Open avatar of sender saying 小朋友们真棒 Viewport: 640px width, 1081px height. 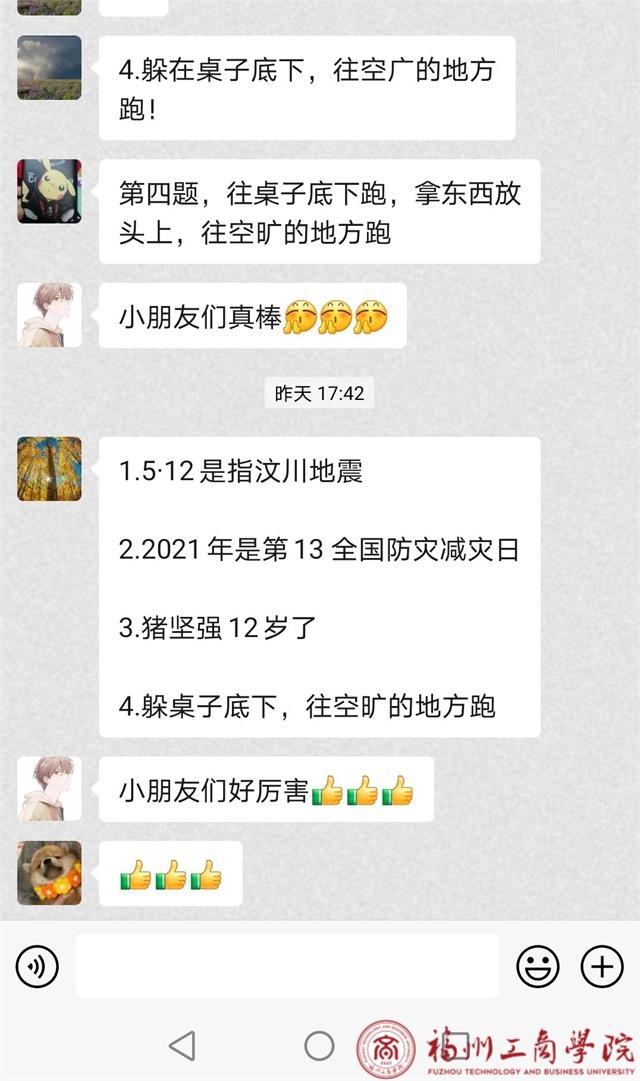[49, 314]
